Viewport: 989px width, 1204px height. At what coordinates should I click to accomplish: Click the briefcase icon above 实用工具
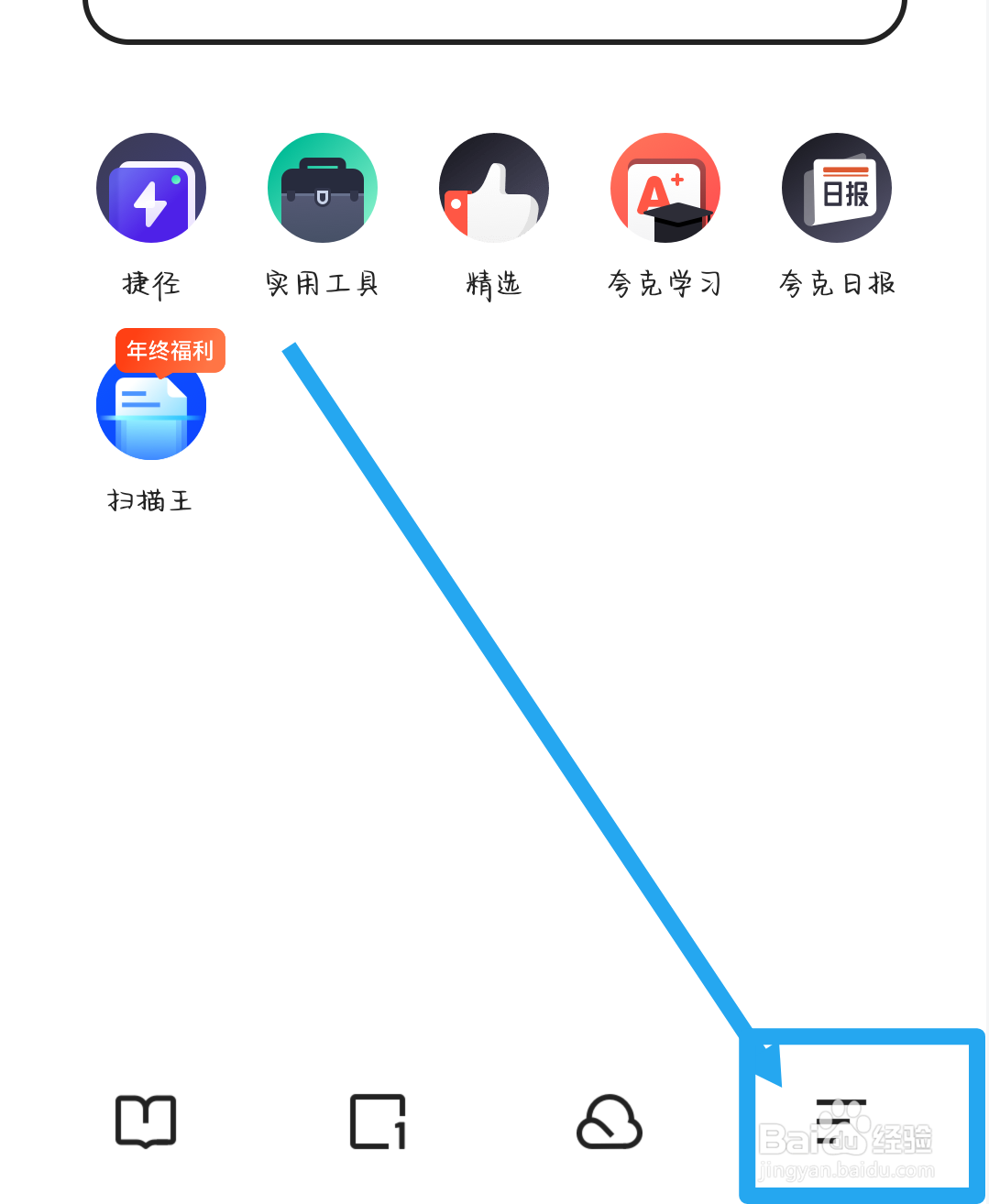tap(322, 188)
